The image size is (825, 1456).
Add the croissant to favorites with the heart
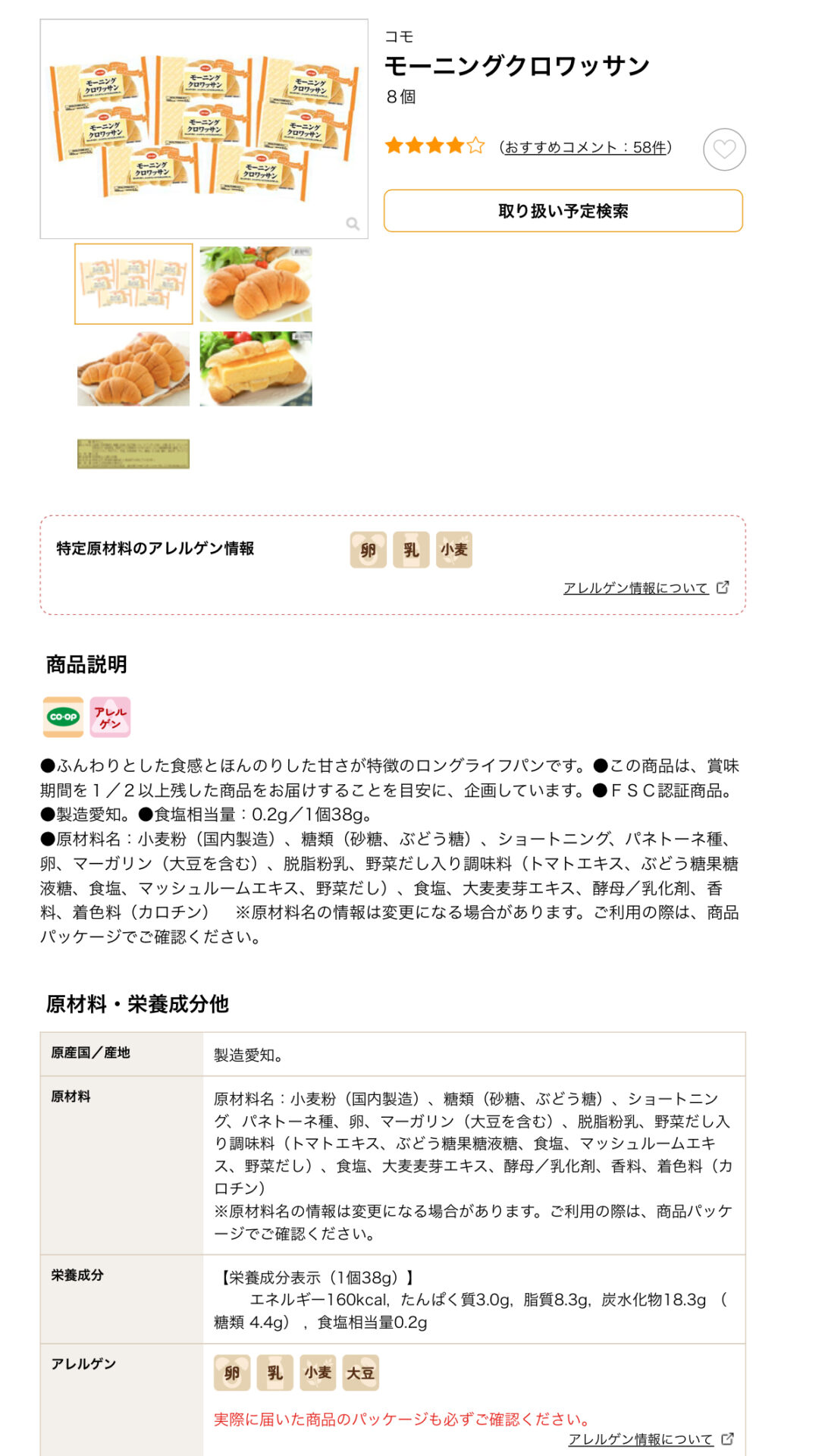pyautogui.click(x=724, y=149)
